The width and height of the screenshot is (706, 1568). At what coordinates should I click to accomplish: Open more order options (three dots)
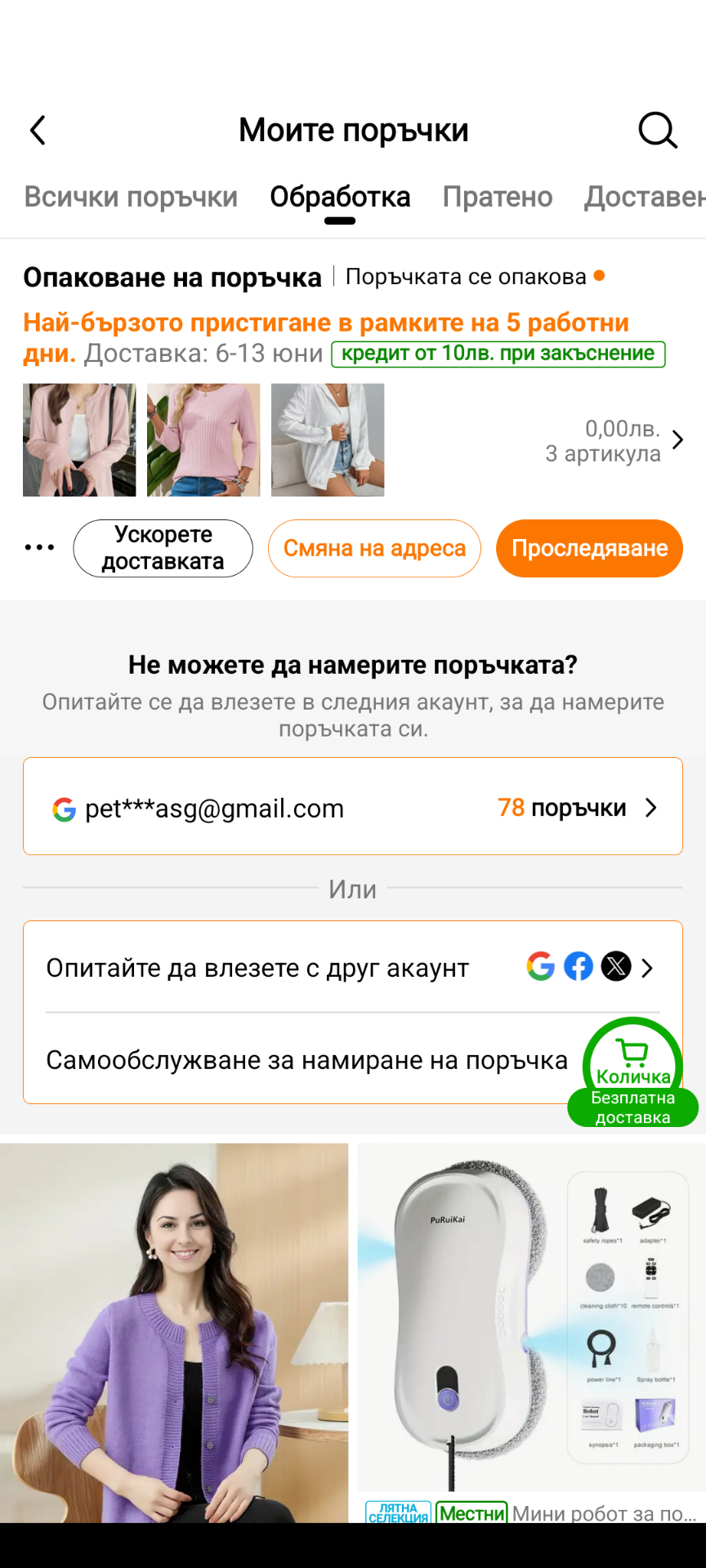[39, 547]
